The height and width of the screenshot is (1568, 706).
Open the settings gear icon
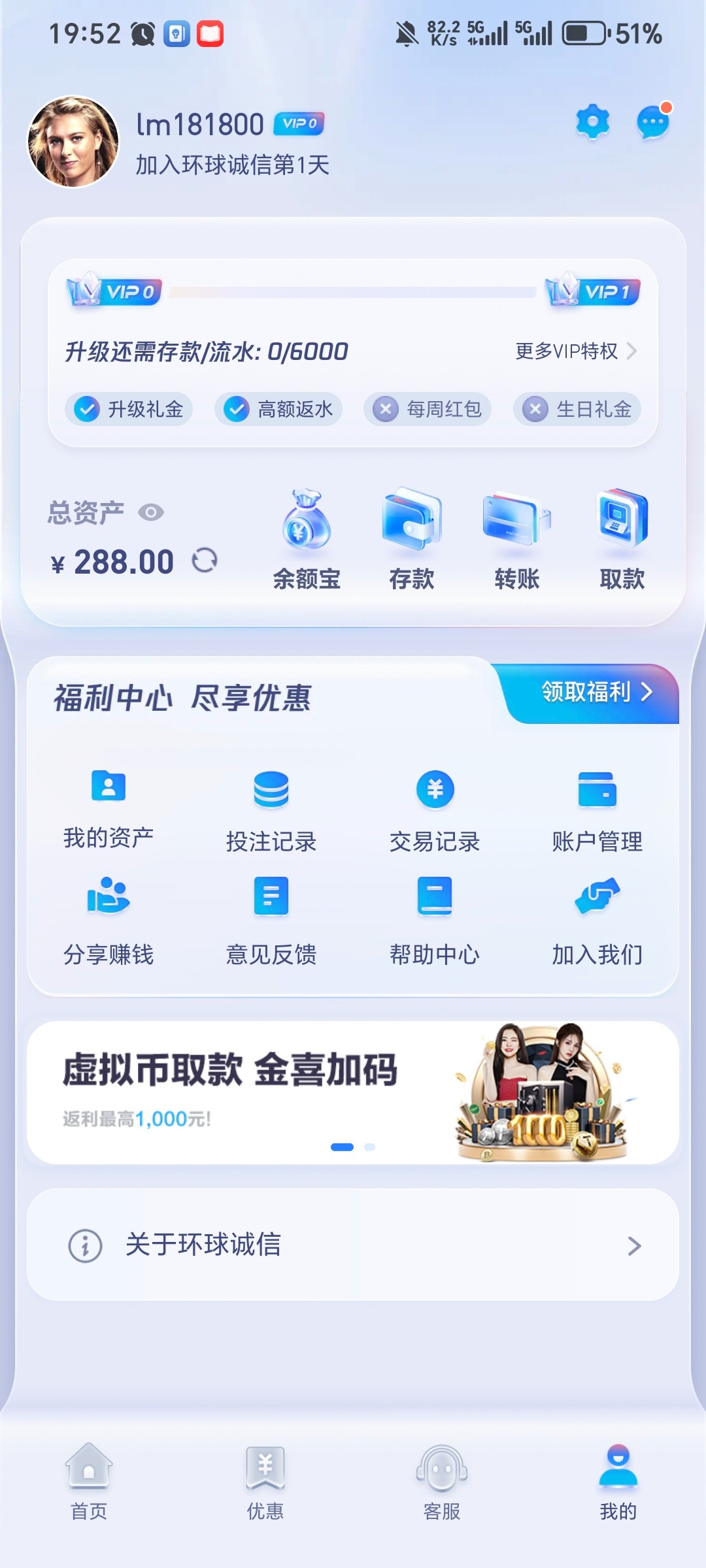click(592, 122)
